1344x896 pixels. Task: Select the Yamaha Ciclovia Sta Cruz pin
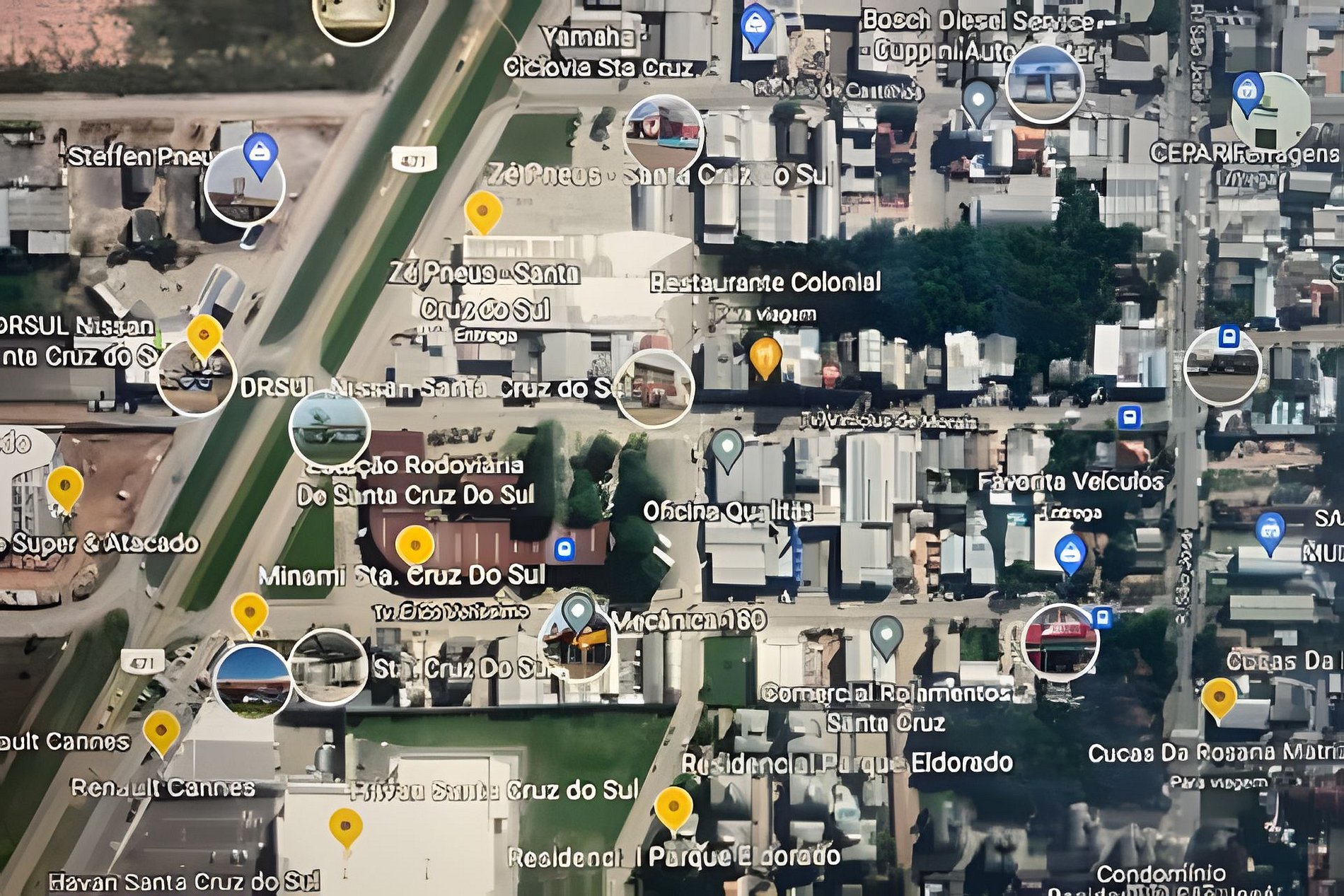click(x=756, y=24)
